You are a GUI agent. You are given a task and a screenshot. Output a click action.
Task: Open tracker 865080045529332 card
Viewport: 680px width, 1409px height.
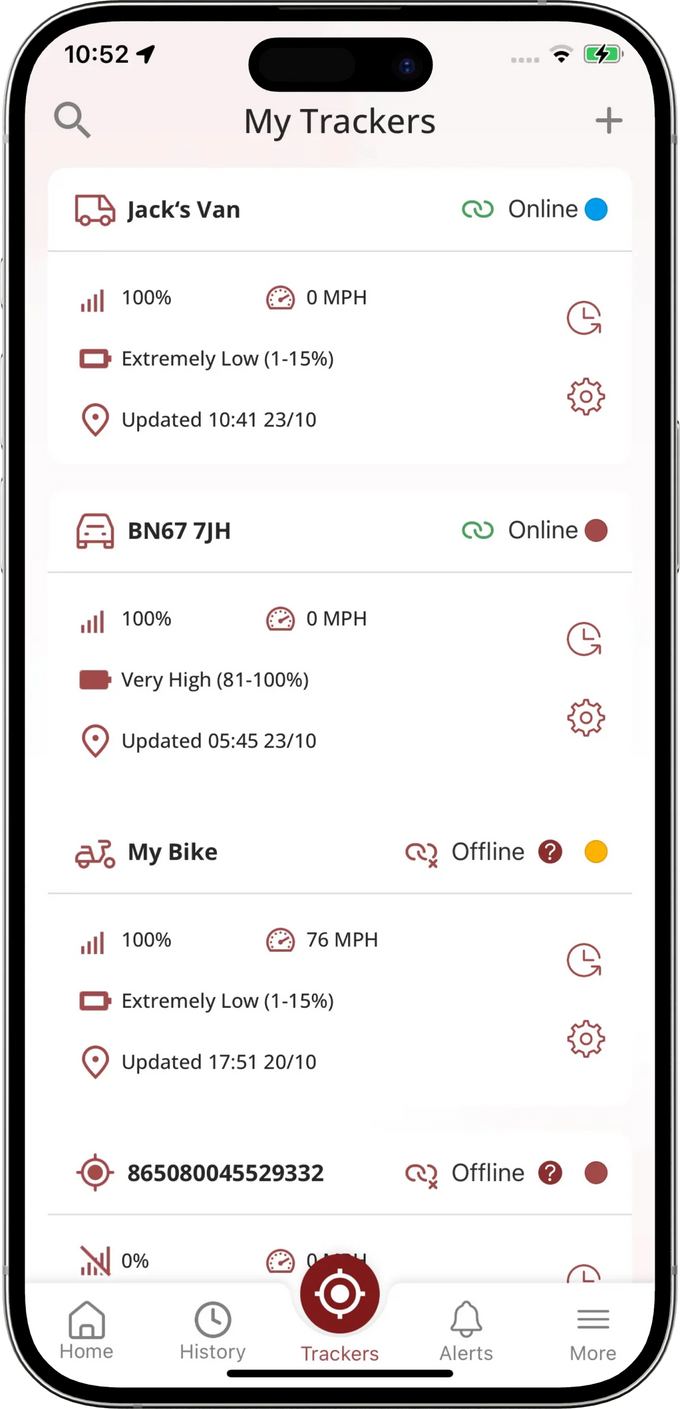point(225,1173)
